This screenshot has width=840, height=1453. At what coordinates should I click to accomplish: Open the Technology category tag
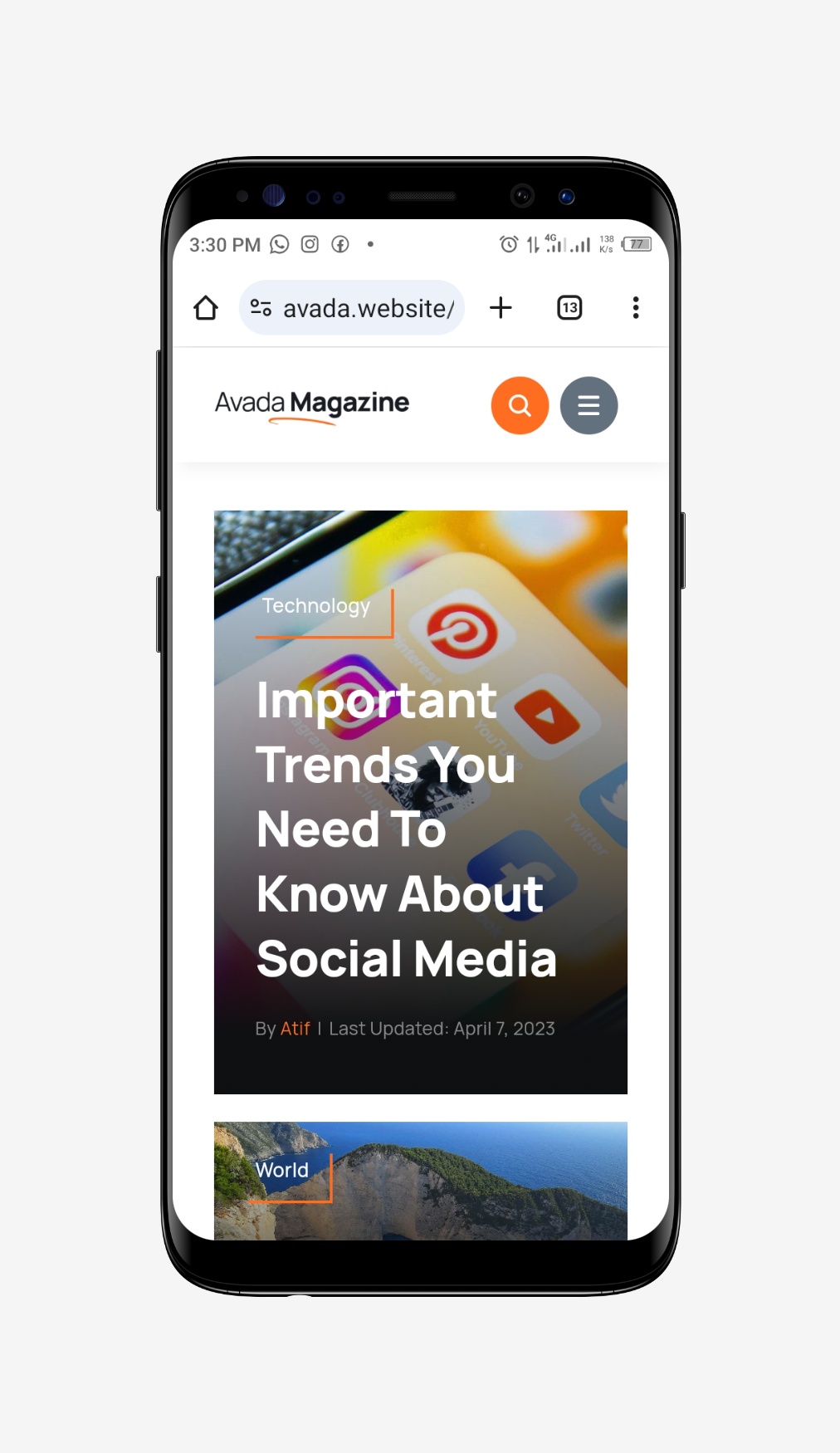316,606
